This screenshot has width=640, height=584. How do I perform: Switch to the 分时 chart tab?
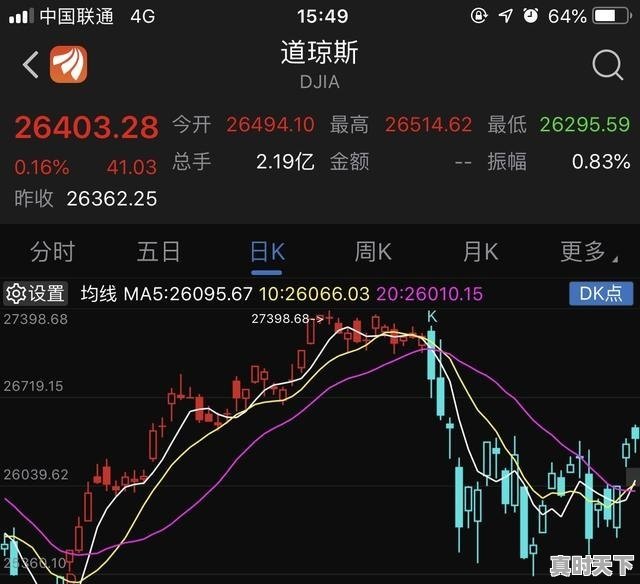tap(52, 252)
